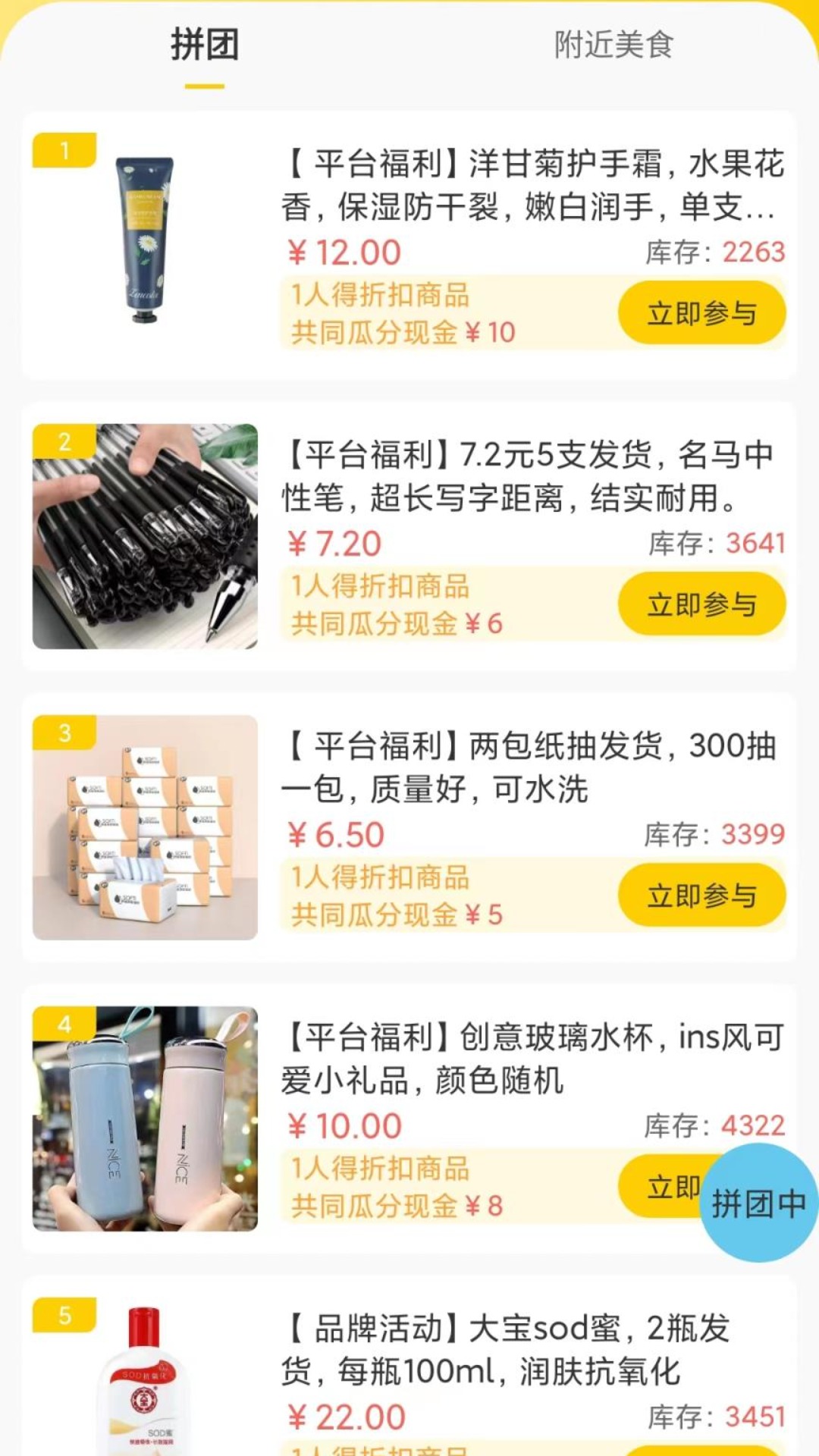Open the hand cream product thumbnail

144,235
